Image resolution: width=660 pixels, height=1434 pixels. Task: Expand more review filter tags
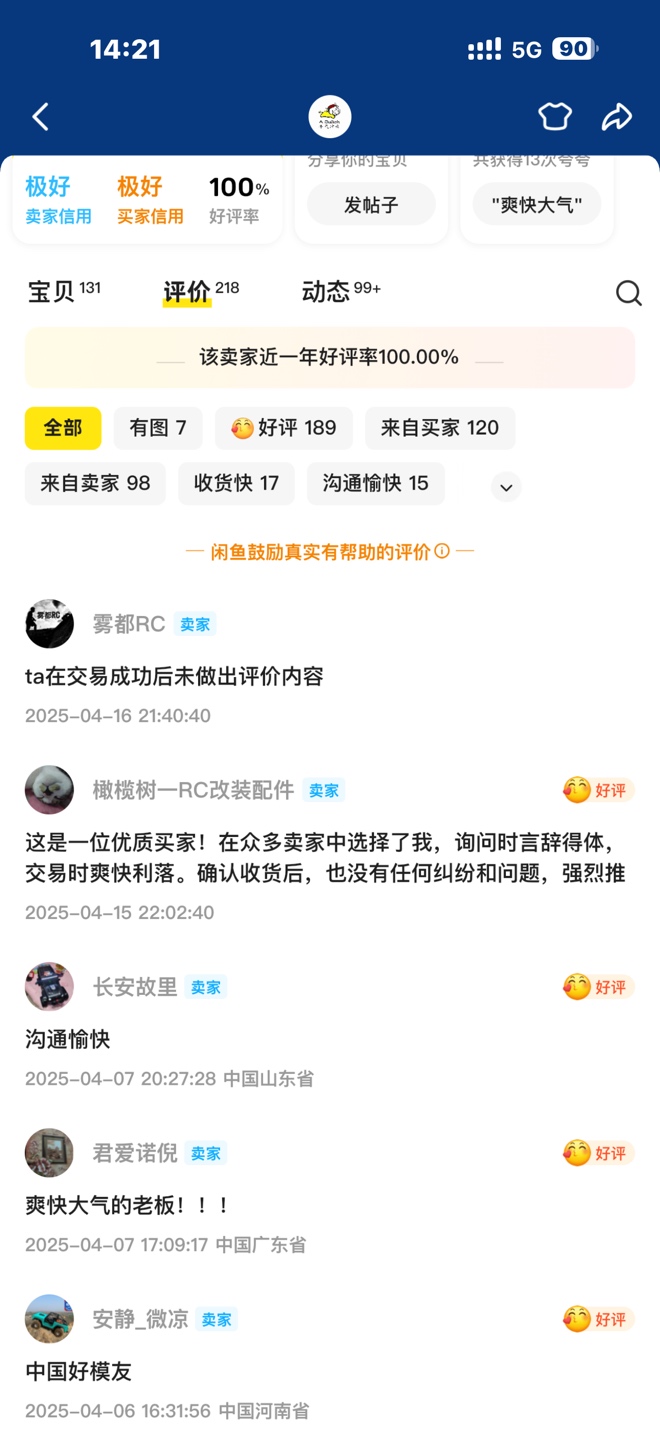pyautogui.click(x=506, y=487)
